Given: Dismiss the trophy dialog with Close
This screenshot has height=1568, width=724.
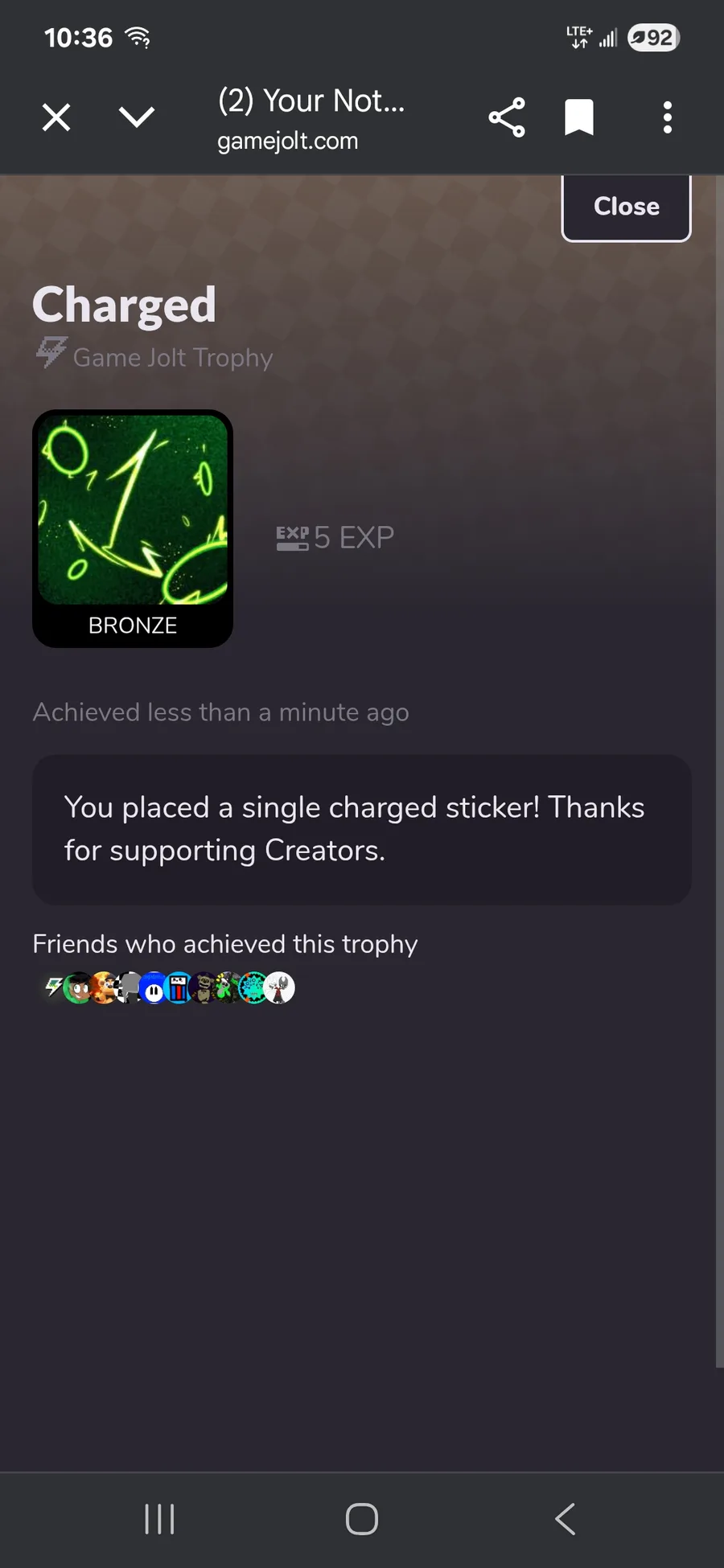Looking at the screenshot, I should (627, 207).
